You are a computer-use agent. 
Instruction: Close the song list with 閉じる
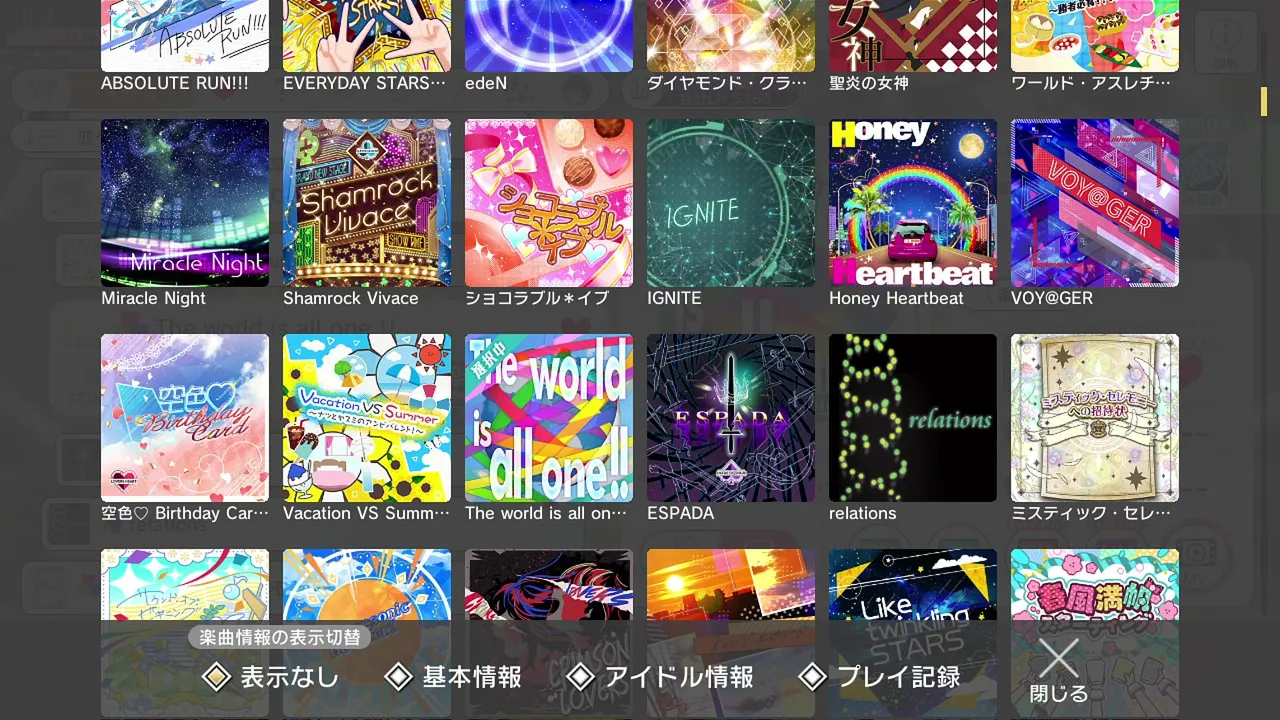[1059, 670]
